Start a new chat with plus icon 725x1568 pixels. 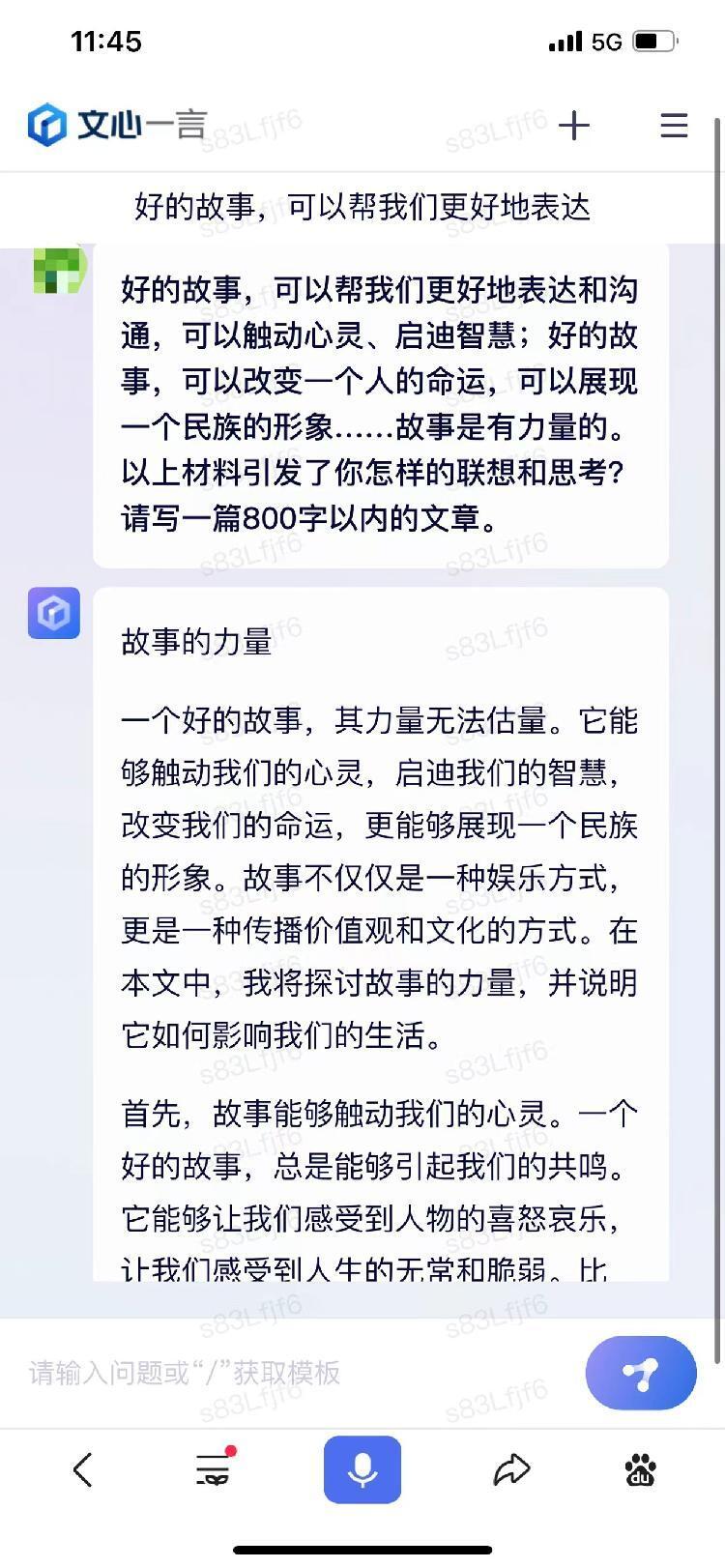tap(573, 126)
